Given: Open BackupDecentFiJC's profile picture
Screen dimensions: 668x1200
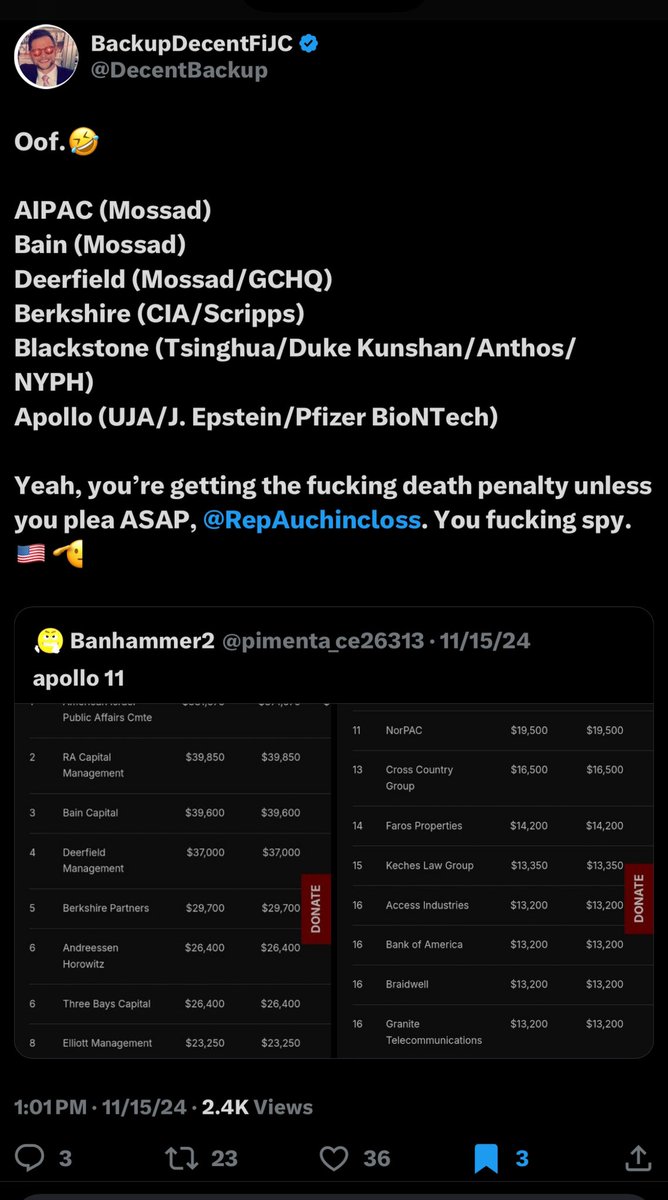Looking at the screenshot, I should (x=46, y=58).
